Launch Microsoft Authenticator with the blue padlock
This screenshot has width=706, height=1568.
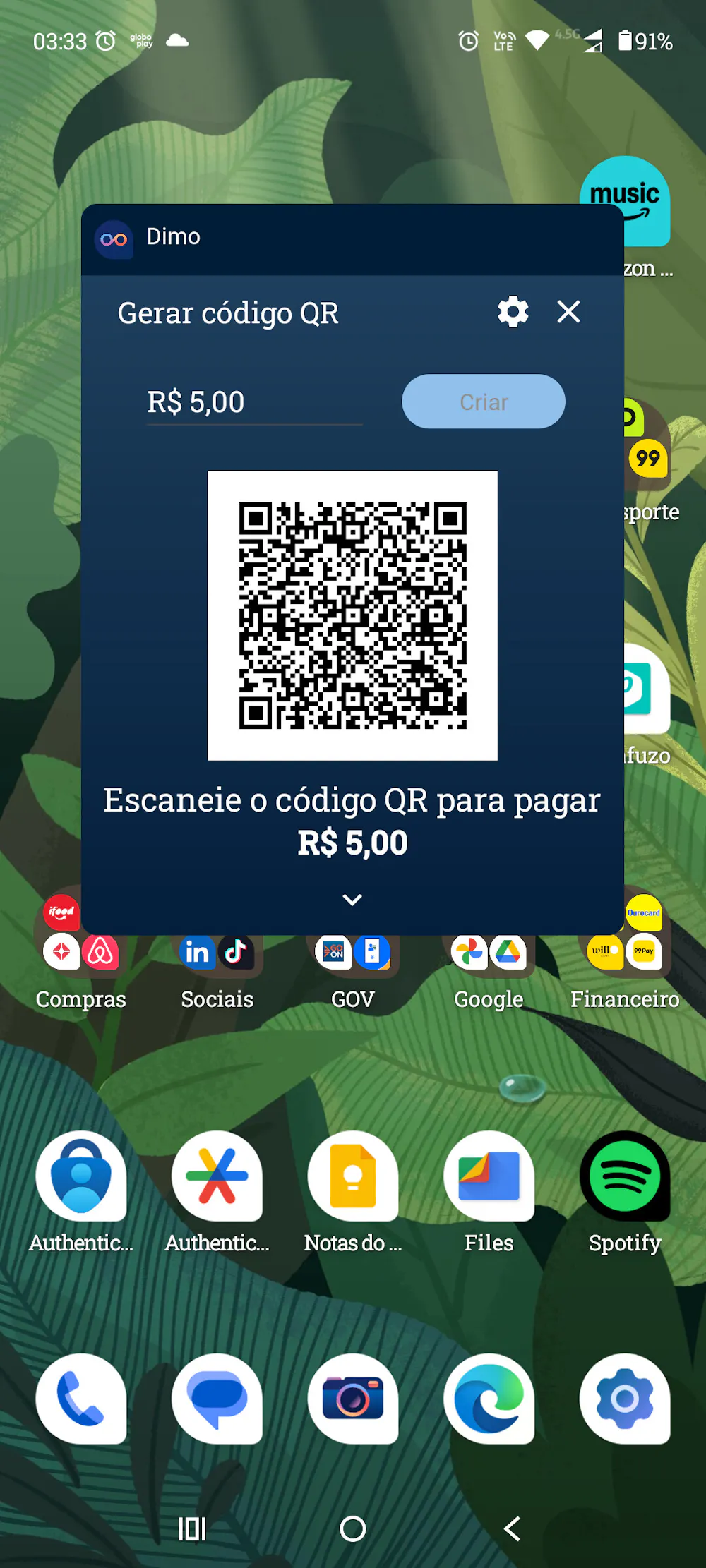(81, 1176)
